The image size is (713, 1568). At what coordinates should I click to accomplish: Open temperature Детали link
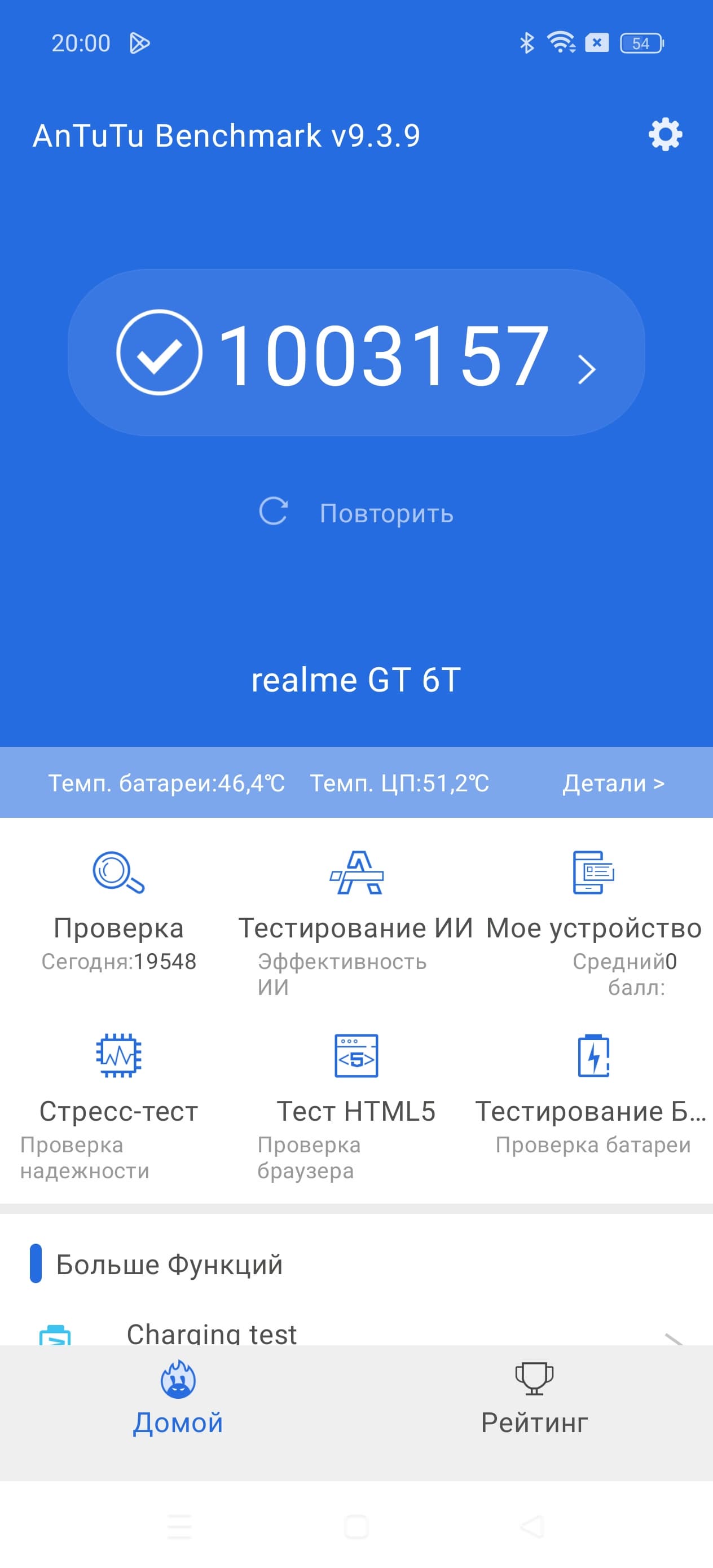[613, 783]
